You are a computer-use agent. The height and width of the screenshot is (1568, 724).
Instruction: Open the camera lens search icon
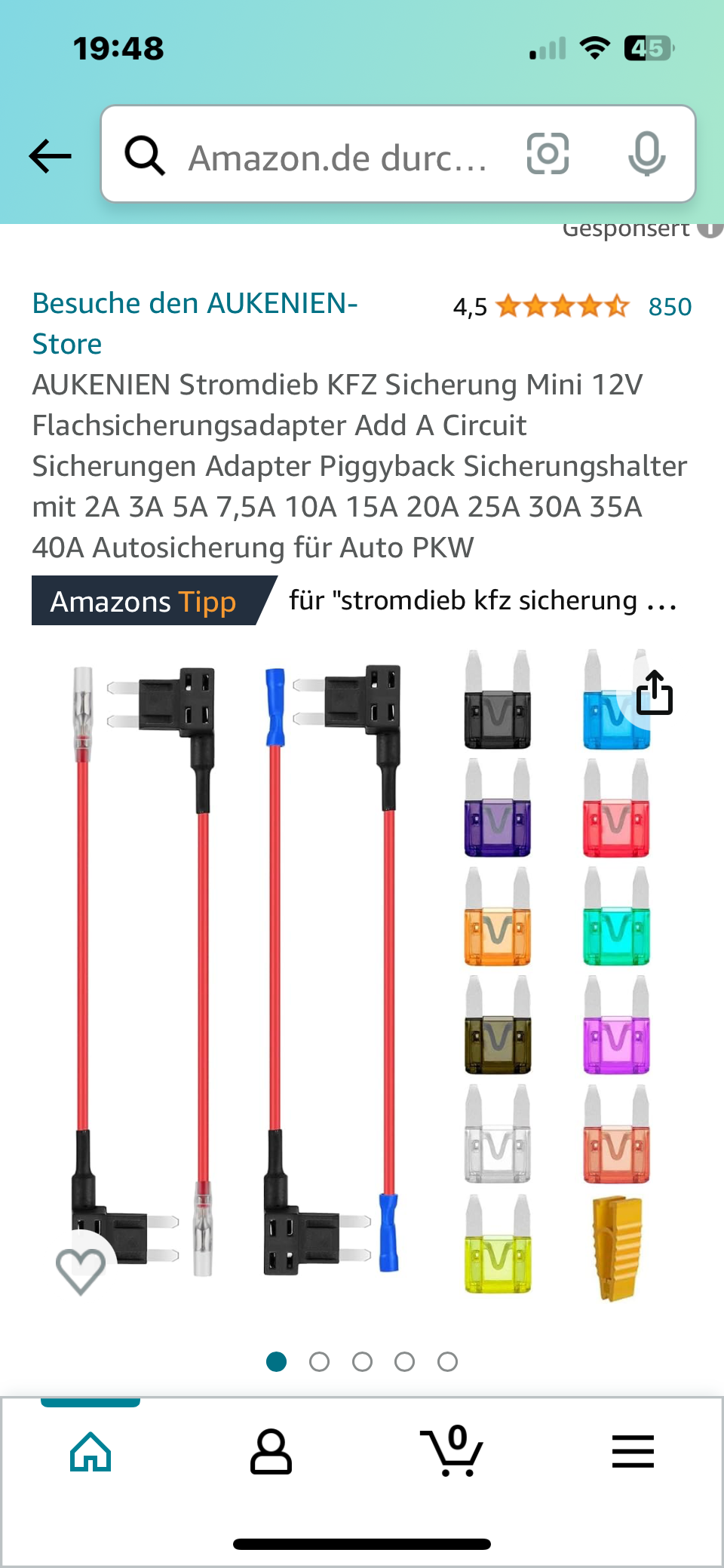tap(548, 154)
